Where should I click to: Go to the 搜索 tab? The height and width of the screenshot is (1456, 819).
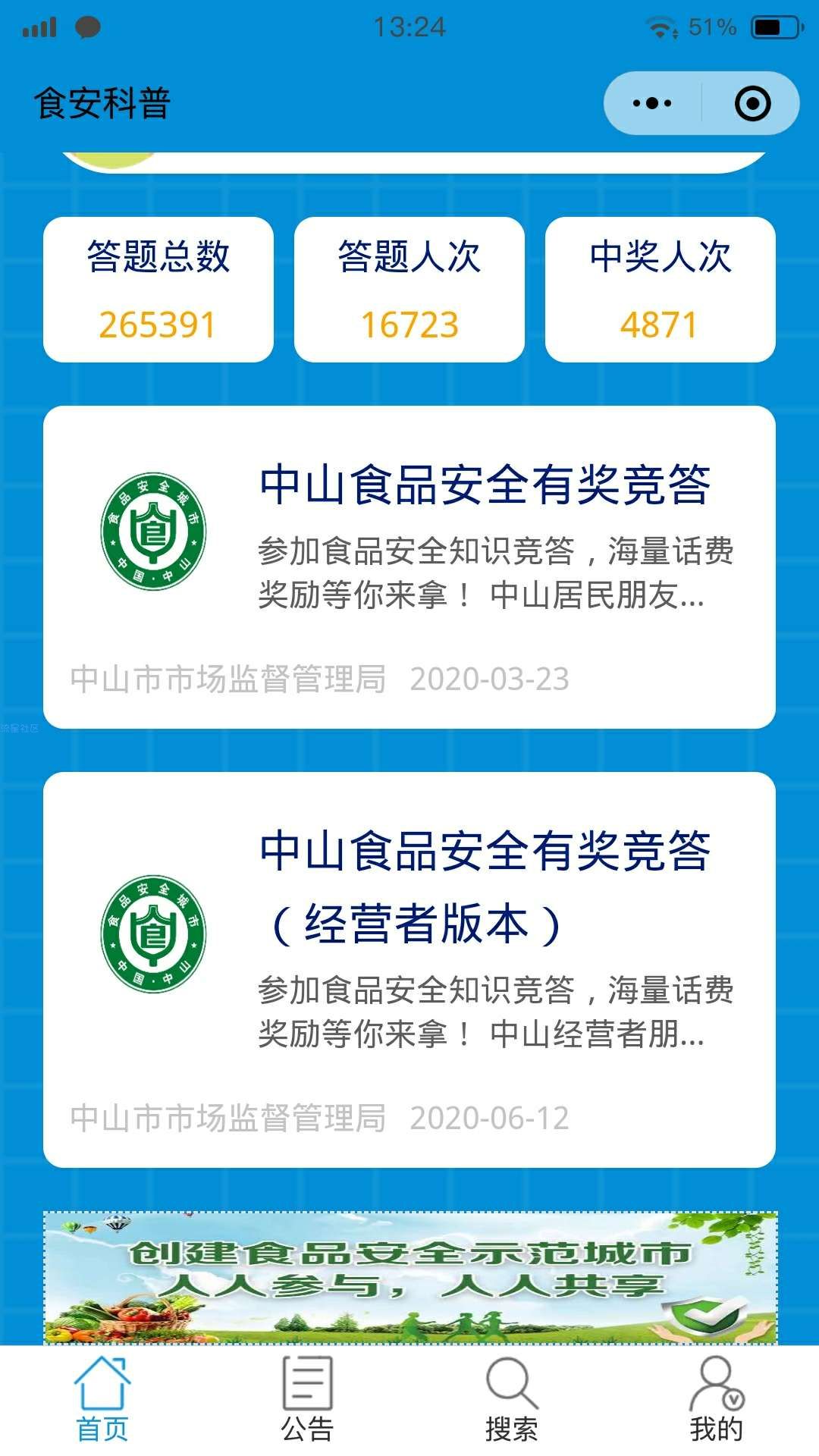pos(512,1400)
